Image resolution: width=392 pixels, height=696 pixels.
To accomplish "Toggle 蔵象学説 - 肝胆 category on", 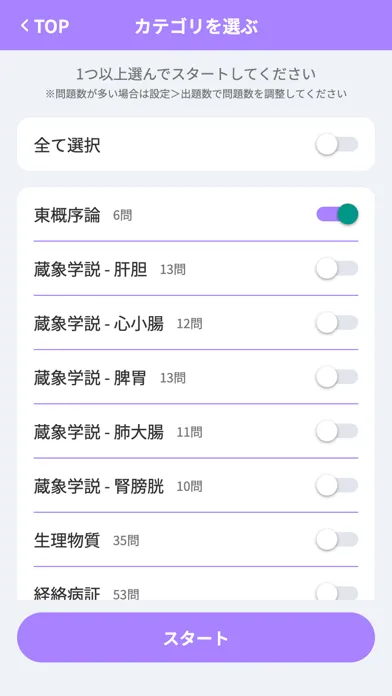I will [337, 269].
